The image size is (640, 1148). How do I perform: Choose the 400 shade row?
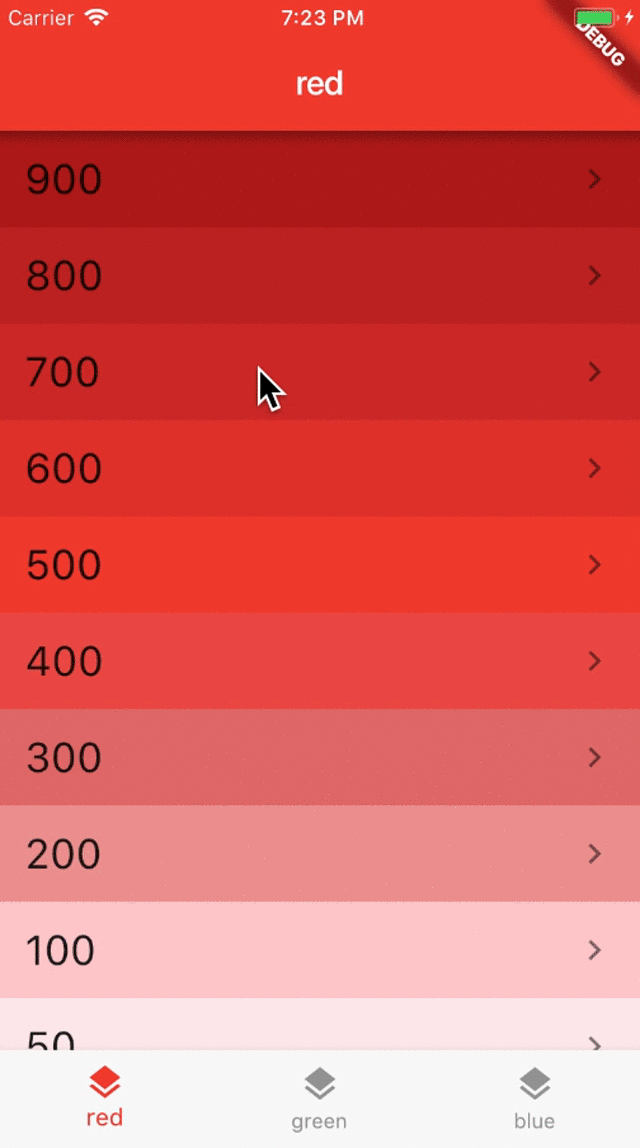320,661
